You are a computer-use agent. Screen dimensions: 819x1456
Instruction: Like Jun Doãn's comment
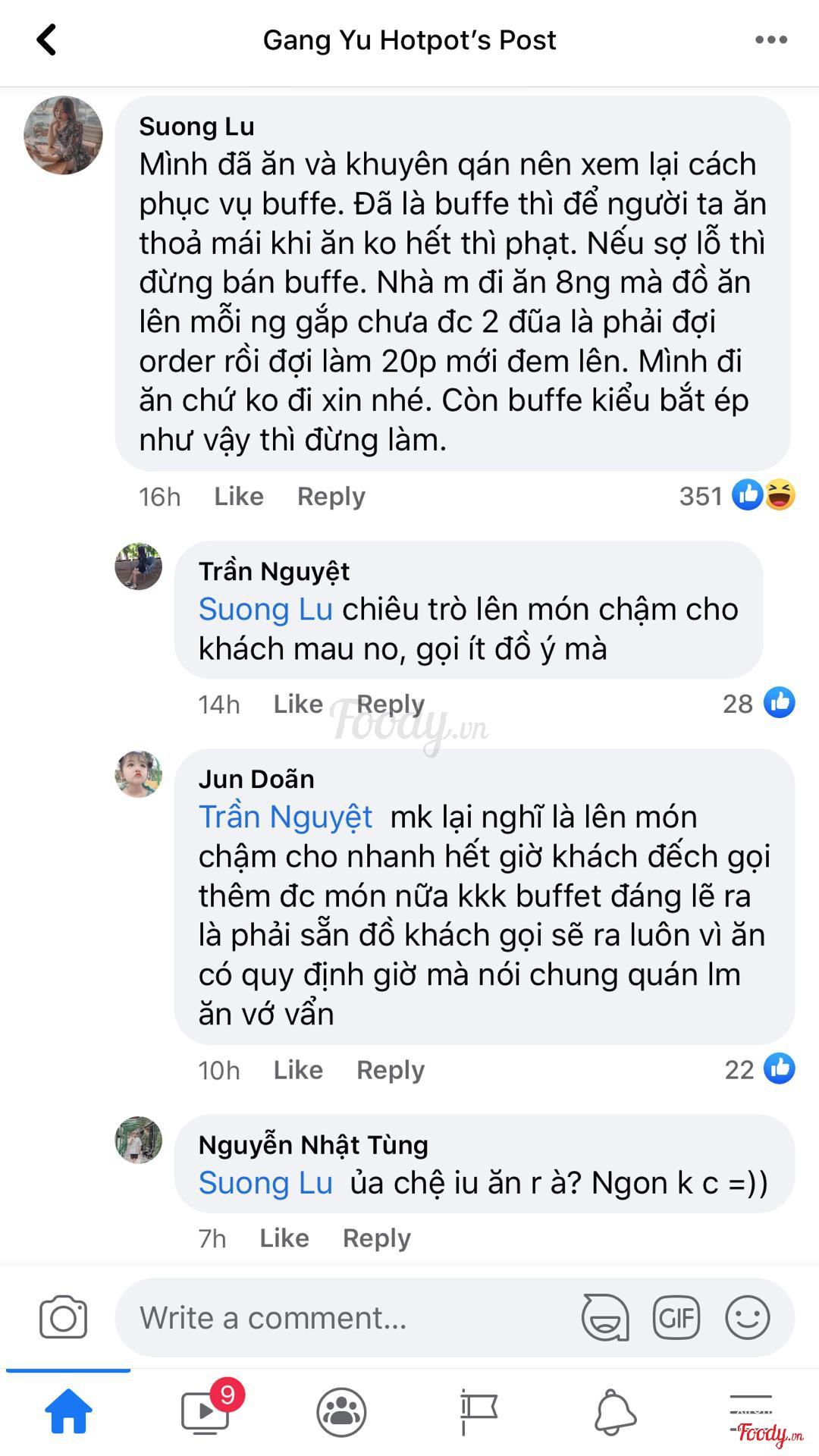(298, 1070)
